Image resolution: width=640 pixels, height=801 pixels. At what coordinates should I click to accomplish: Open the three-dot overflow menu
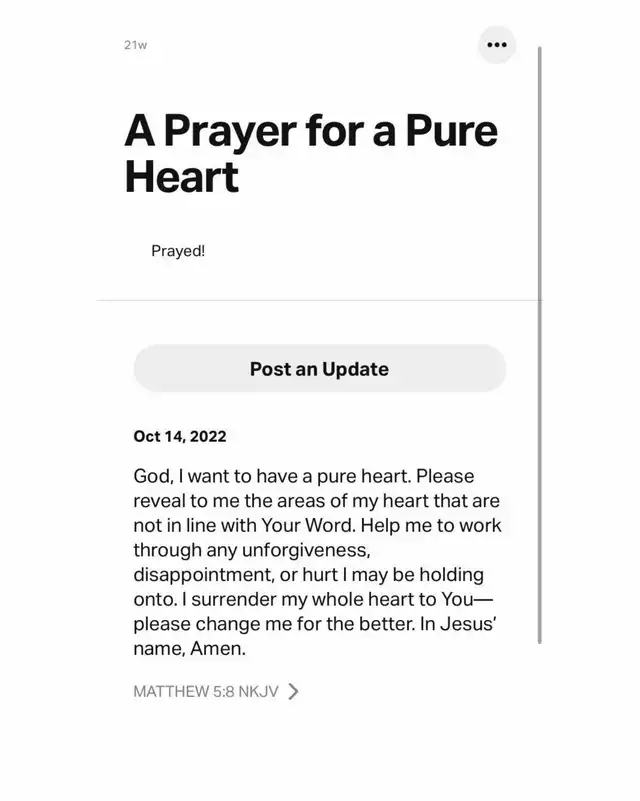click(496, 45)
